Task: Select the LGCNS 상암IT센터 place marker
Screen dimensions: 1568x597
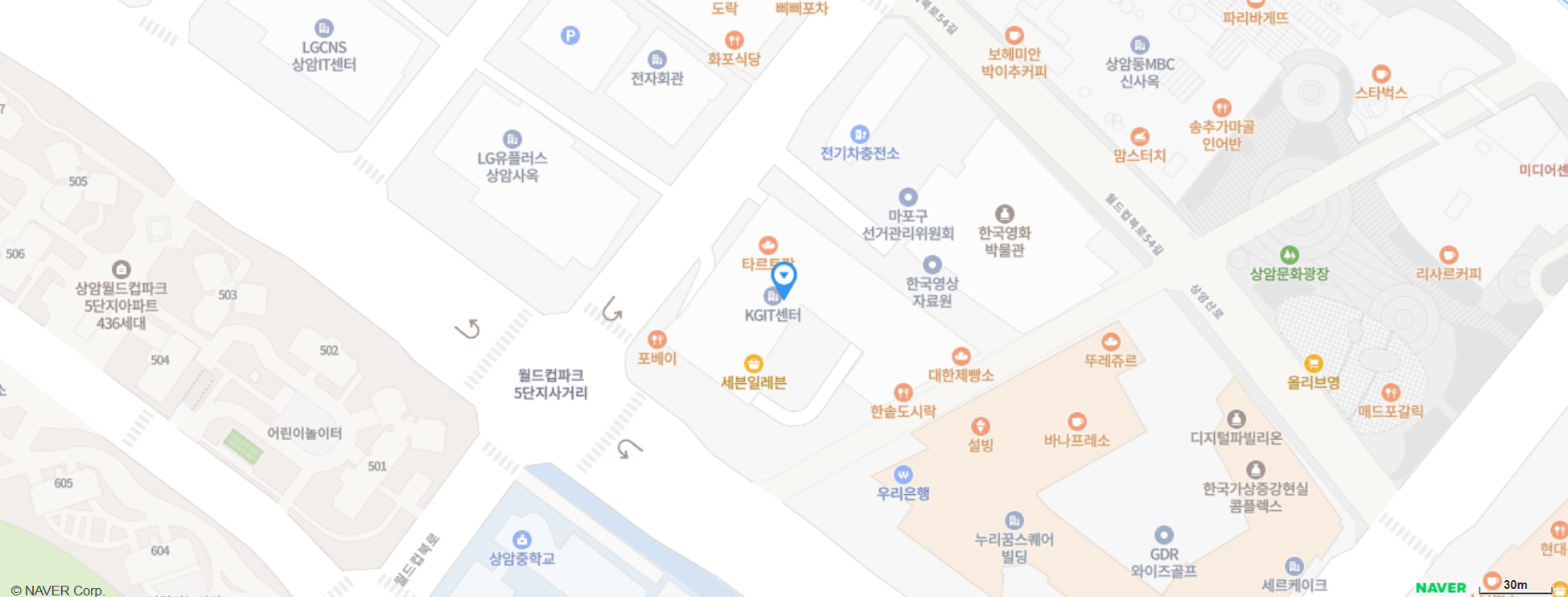Action: click(x=323, y=28)
